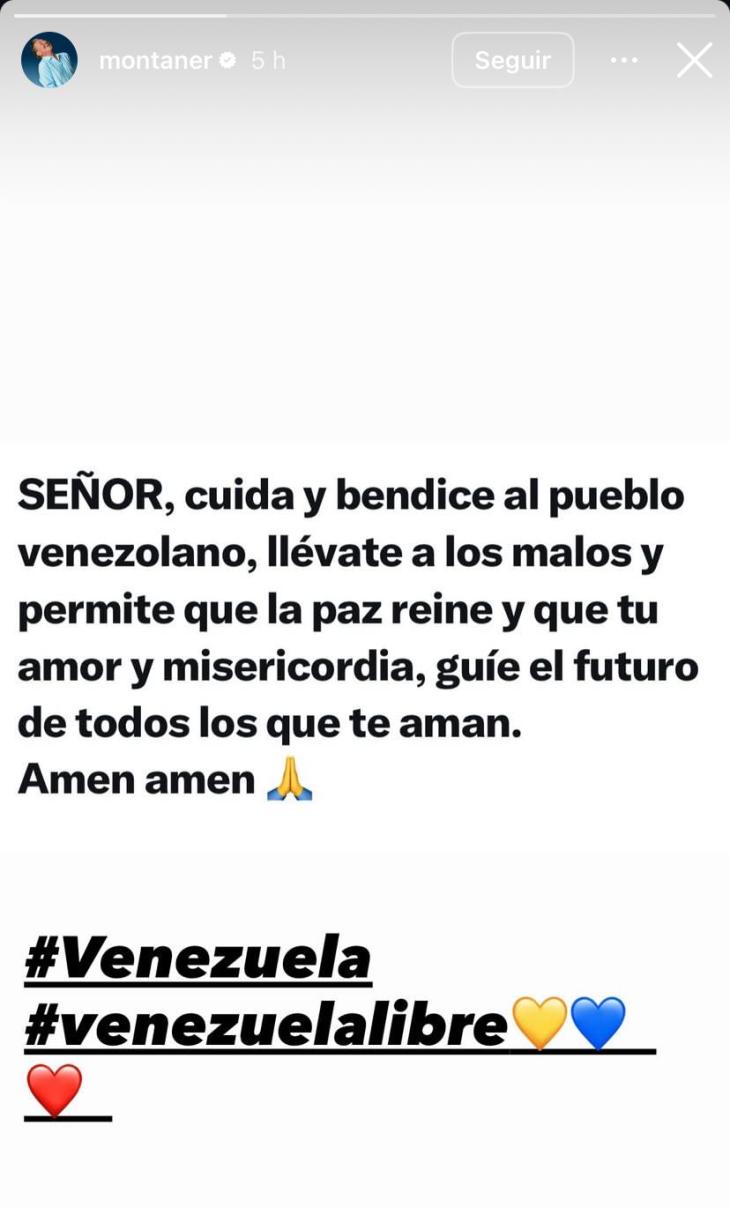Open montaner's profile picture
Screen dimensions: 730x1207
[x=49, y=60]
